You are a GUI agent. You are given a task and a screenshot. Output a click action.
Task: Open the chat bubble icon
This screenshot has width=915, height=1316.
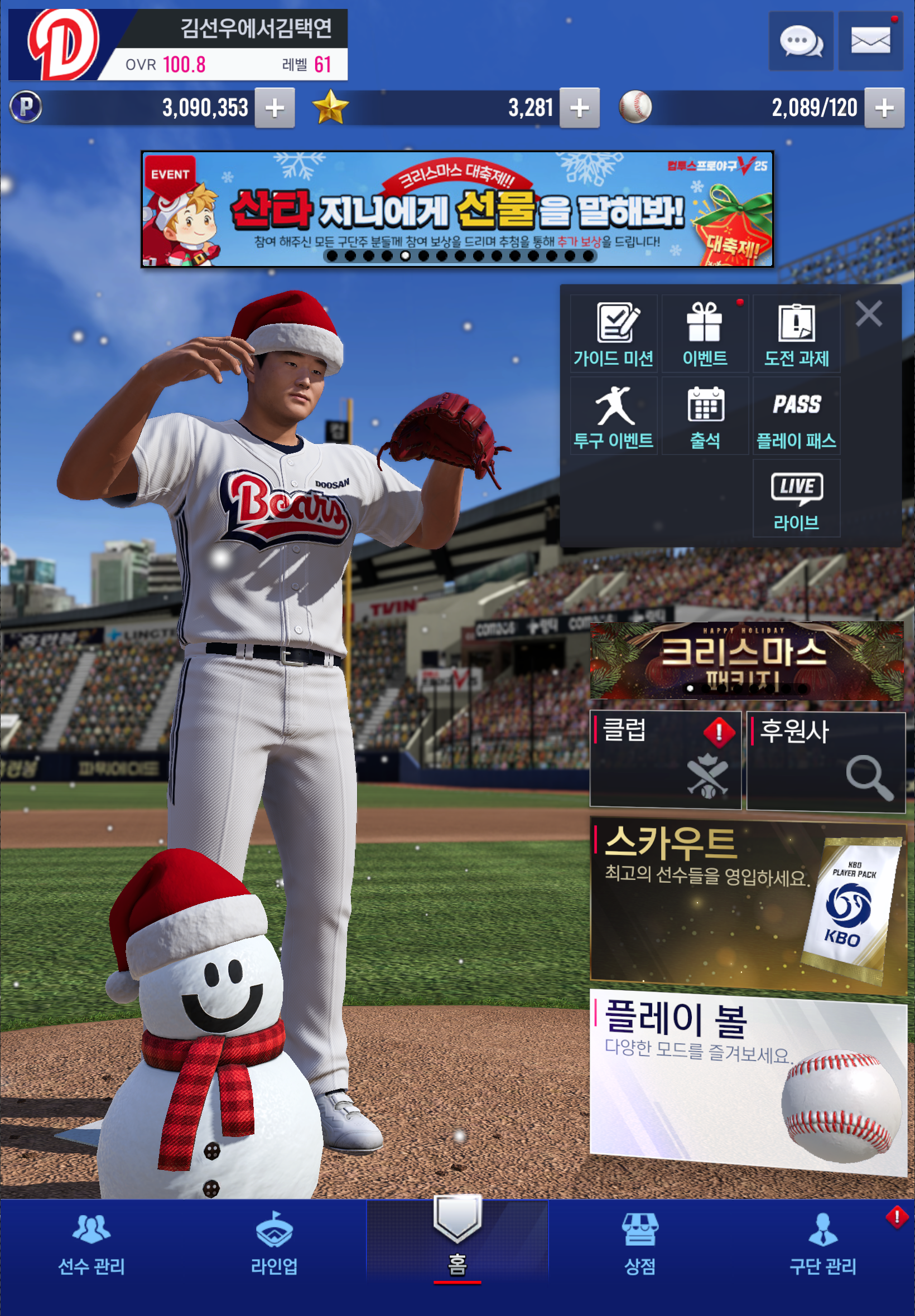click(x=800, y=41)
